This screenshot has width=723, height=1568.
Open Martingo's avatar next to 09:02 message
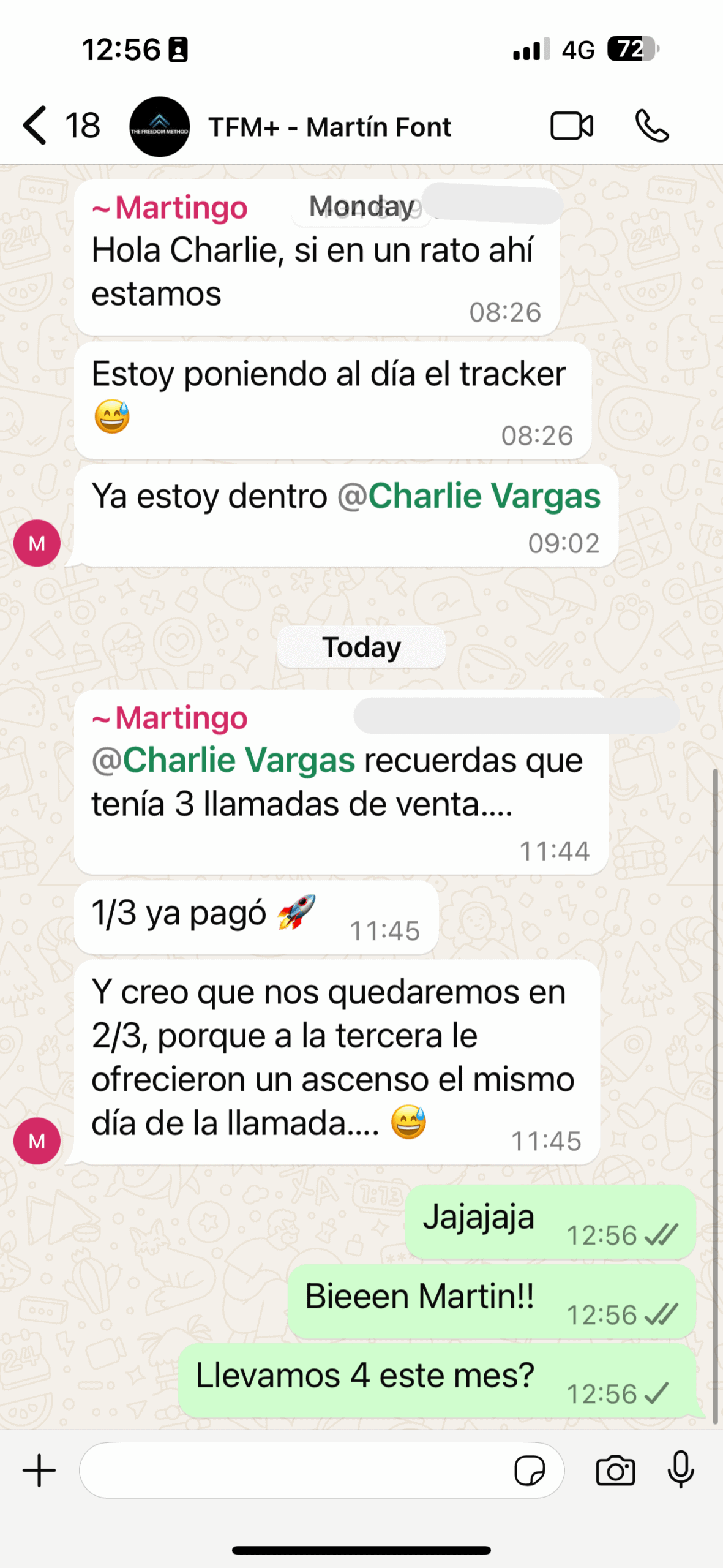point(37,543)
